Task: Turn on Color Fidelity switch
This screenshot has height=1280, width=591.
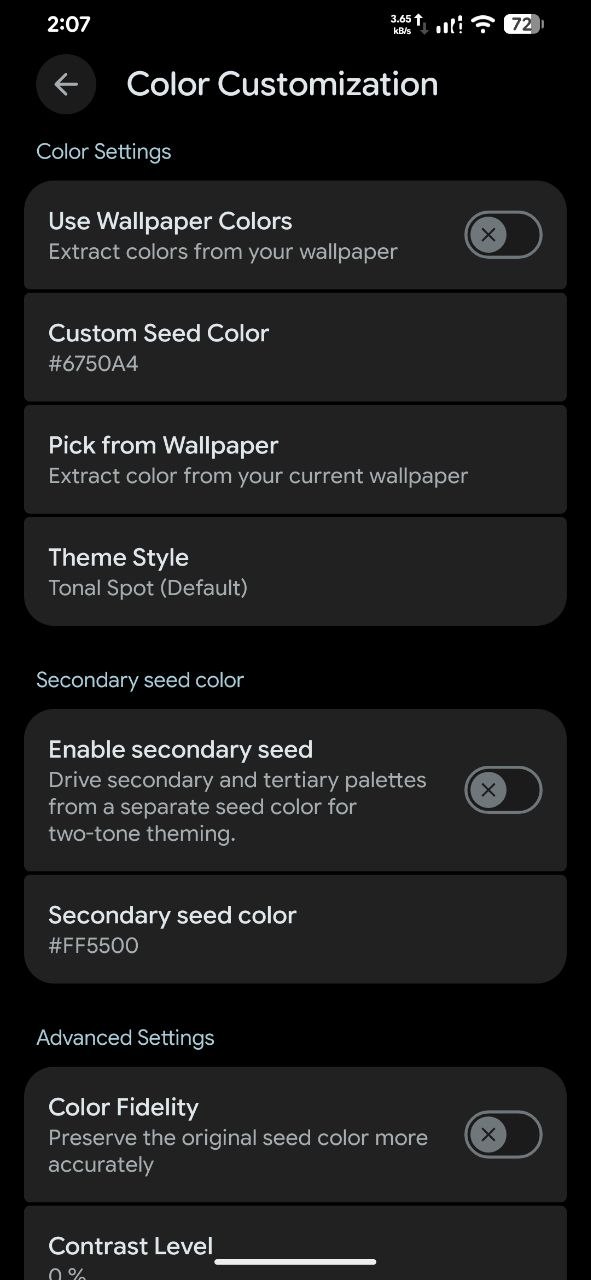Action: click(x=503, y=1134)
